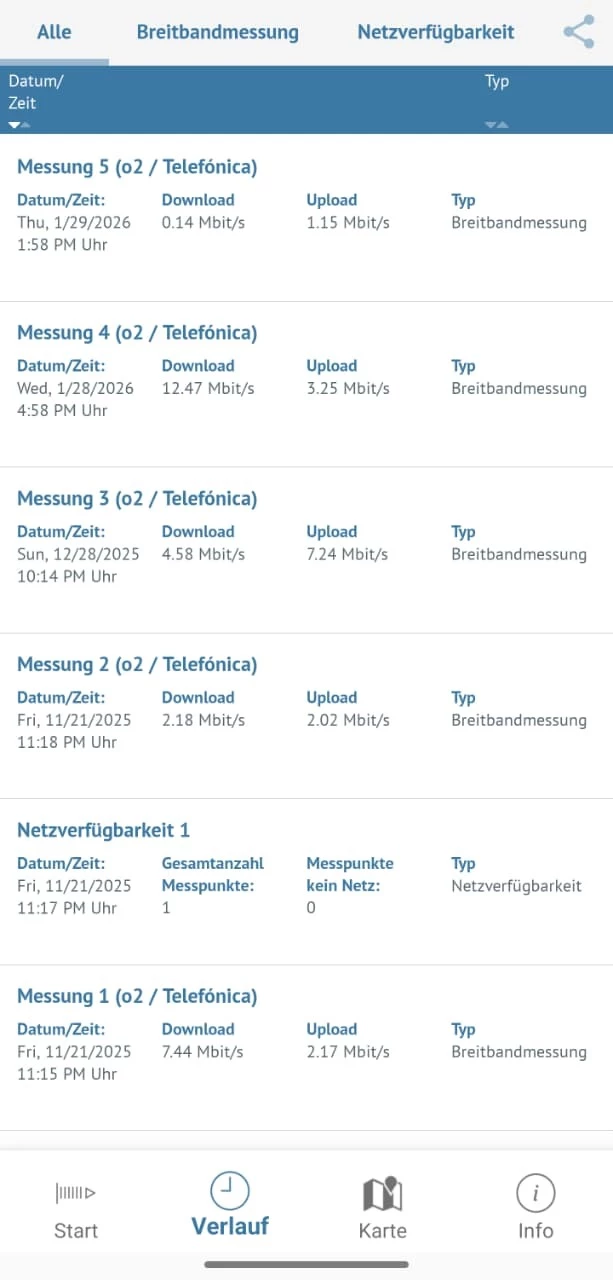
Task: Go to the Start tab
Action: (x=76, y=1210)
